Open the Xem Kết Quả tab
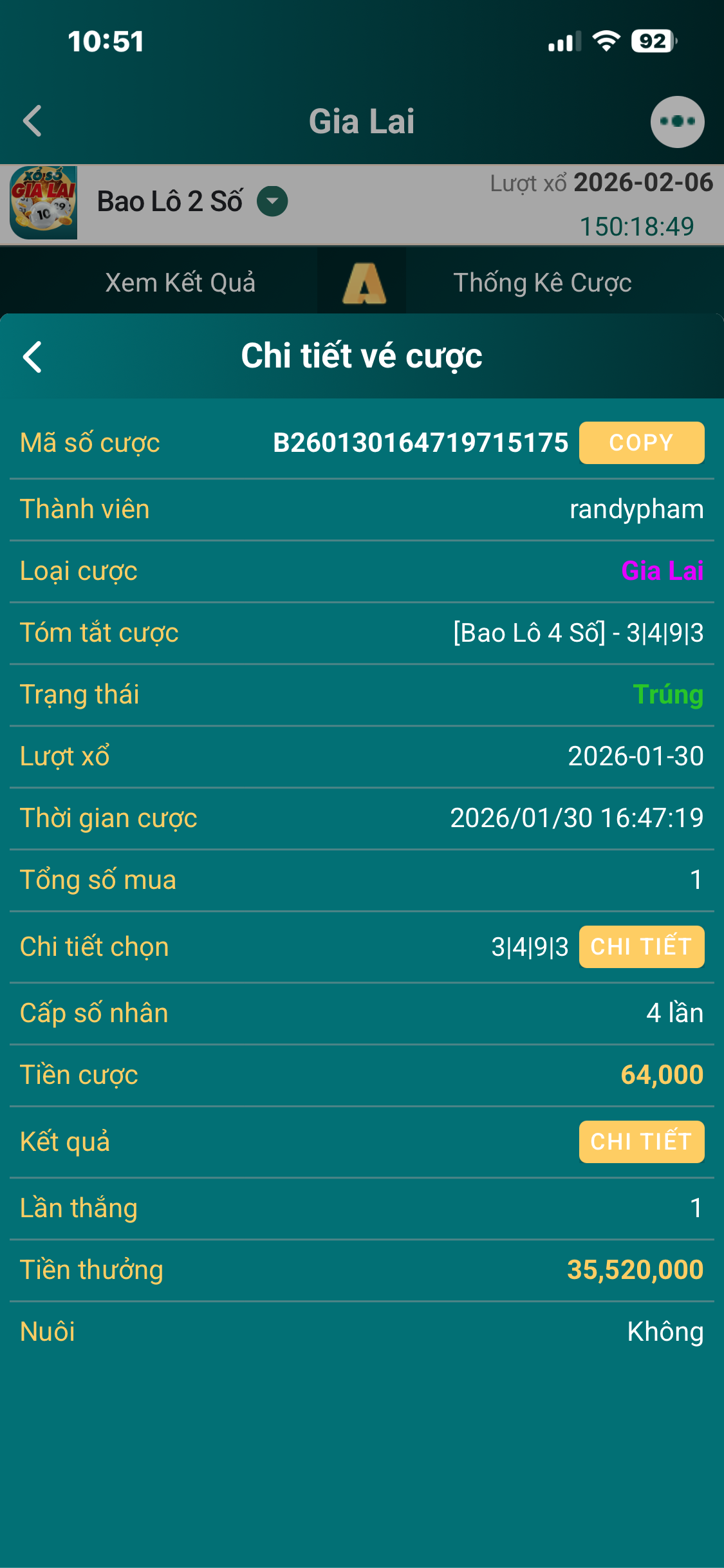 pyautogui.click(x=180, y=283)
